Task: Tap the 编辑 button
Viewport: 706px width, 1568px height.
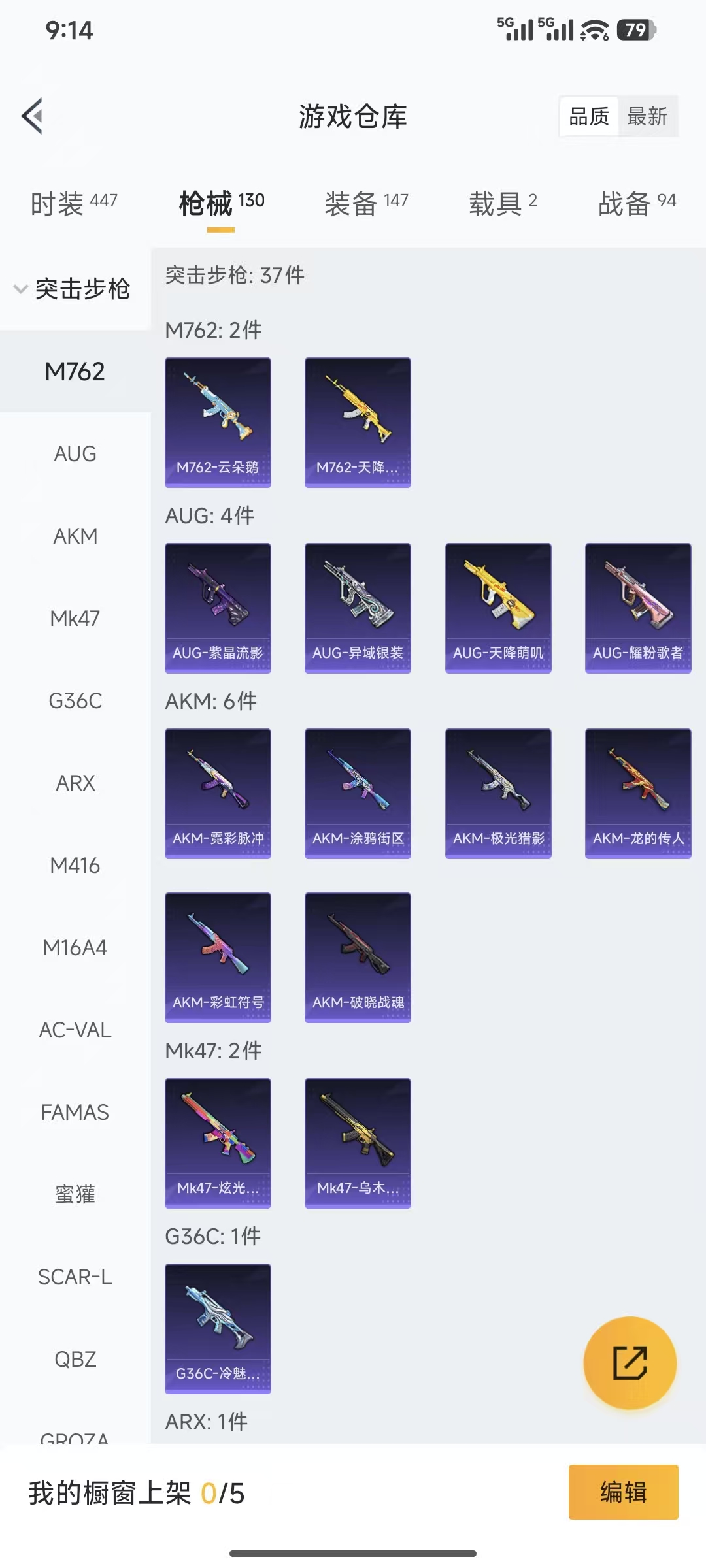Action: click(623, 1492)
